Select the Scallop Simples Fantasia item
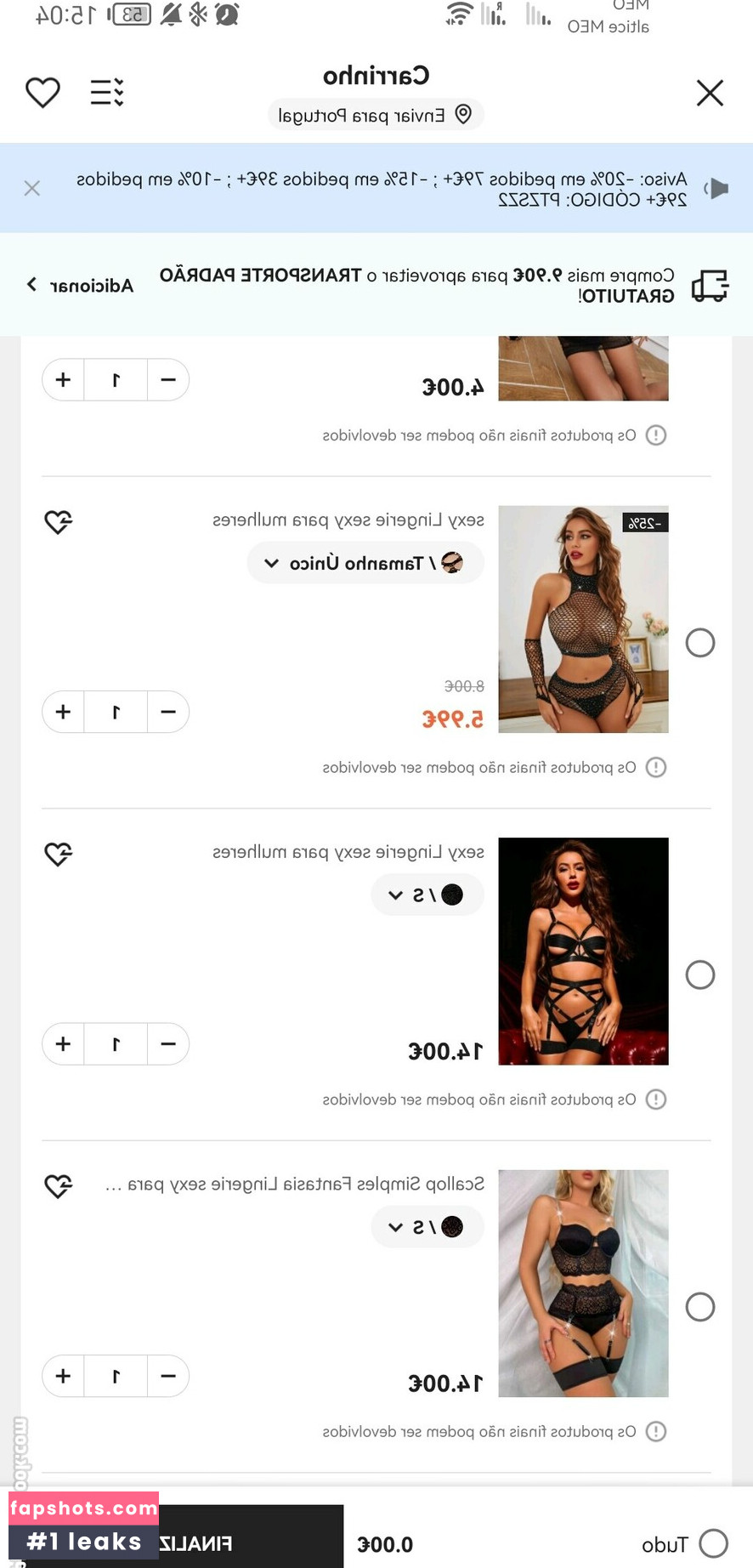The image size is (753, 1568). coord(699,1307)
